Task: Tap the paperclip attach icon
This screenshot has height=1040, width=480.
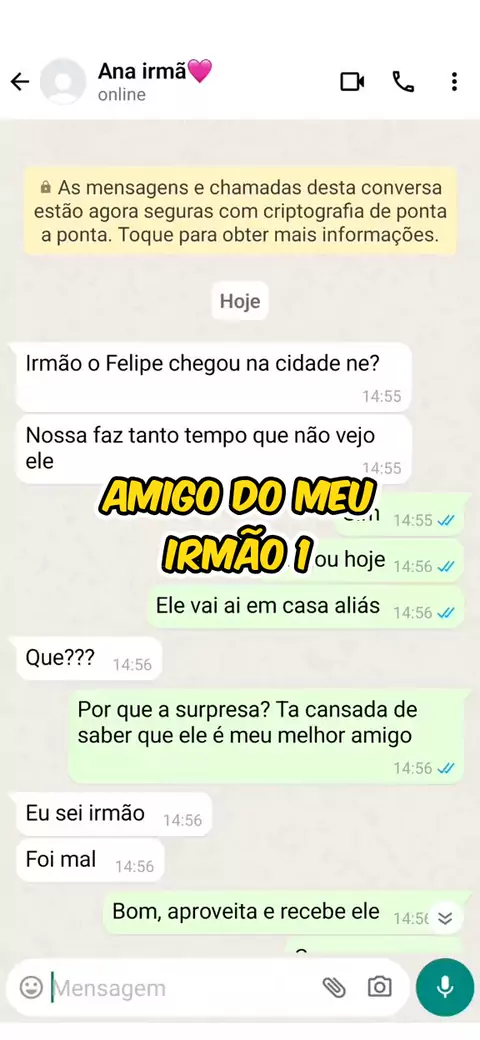Action: tap(334, 988)
